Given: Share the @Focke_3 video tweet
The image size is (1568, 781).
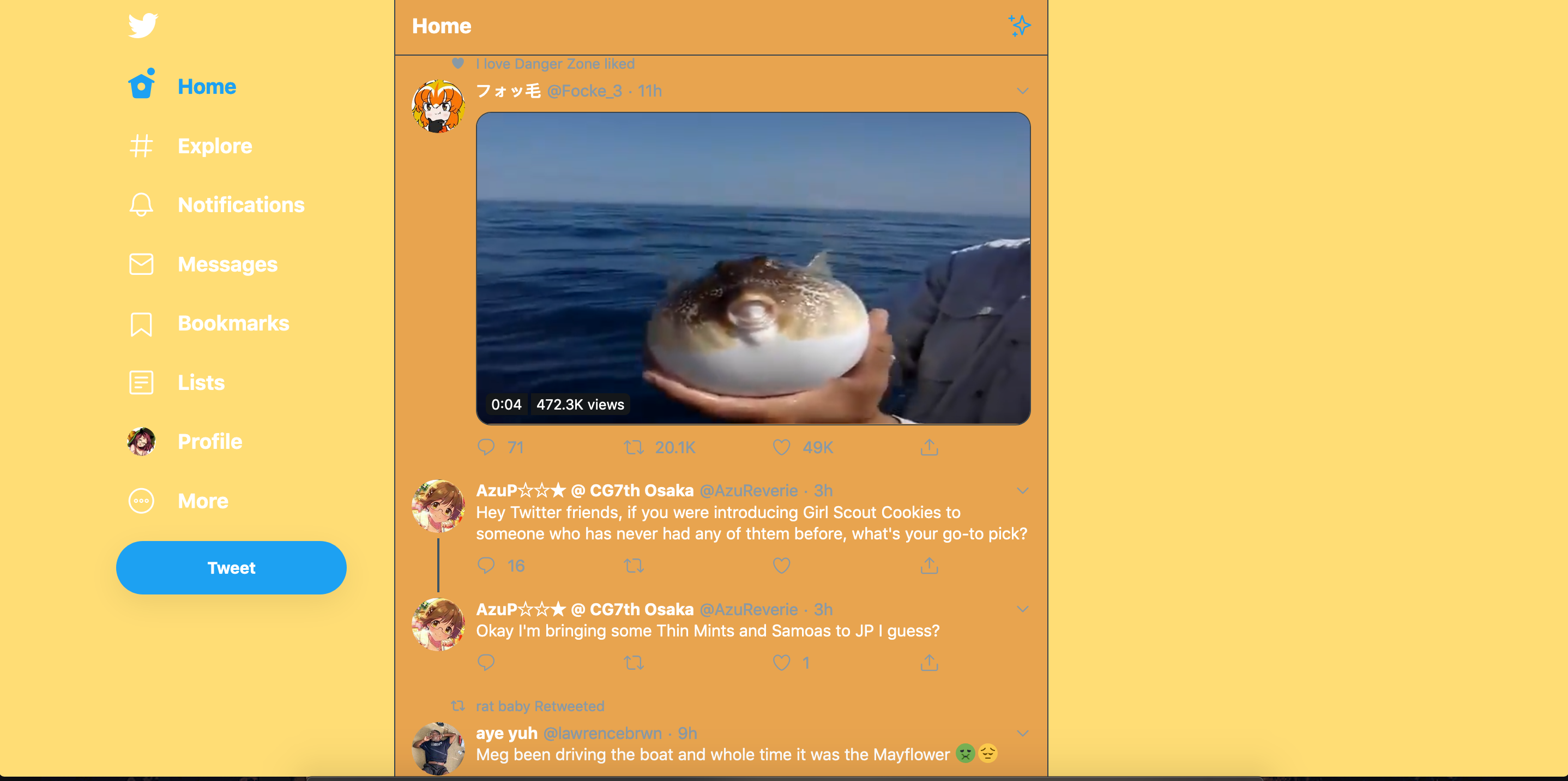Looking at the screenshot, I should click(x=929, y=447).
